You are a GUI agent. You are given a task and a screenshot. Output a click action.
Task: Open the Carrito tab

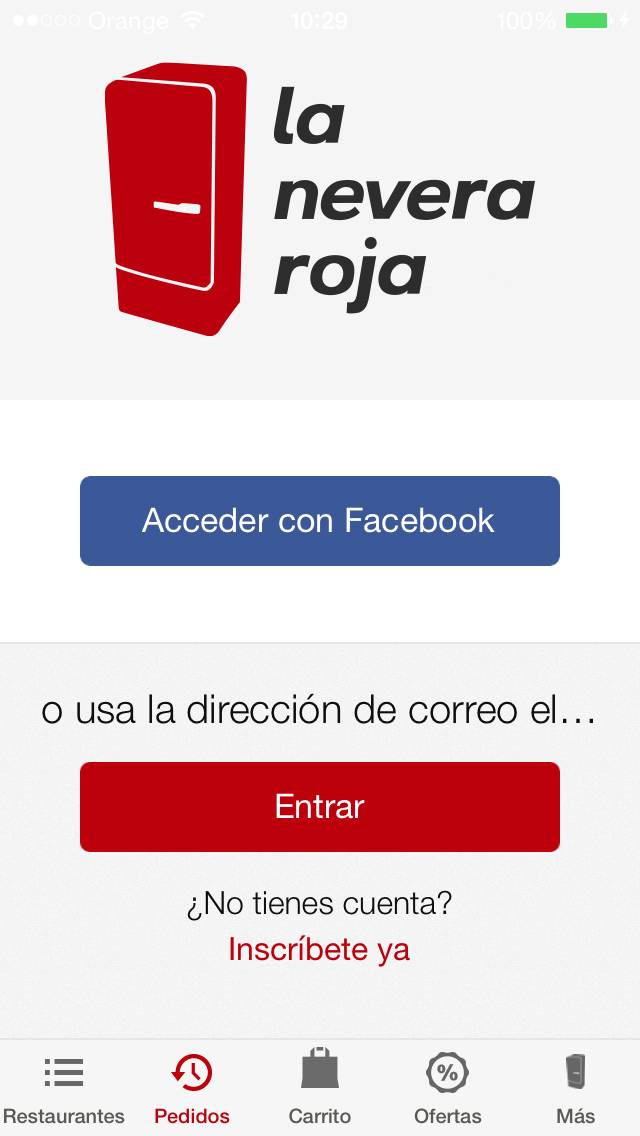pos(320,1088)
